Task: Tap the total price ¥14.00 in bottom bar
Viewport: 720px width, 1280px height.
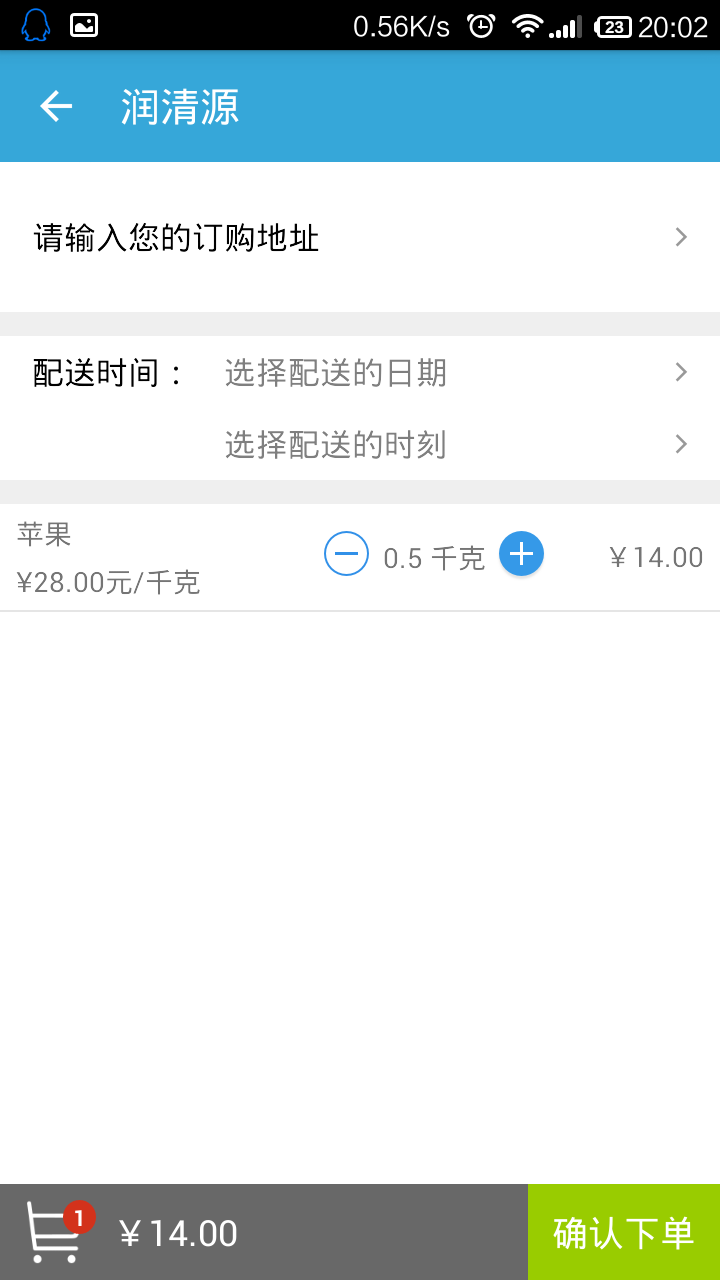Action: (181, 1232)
